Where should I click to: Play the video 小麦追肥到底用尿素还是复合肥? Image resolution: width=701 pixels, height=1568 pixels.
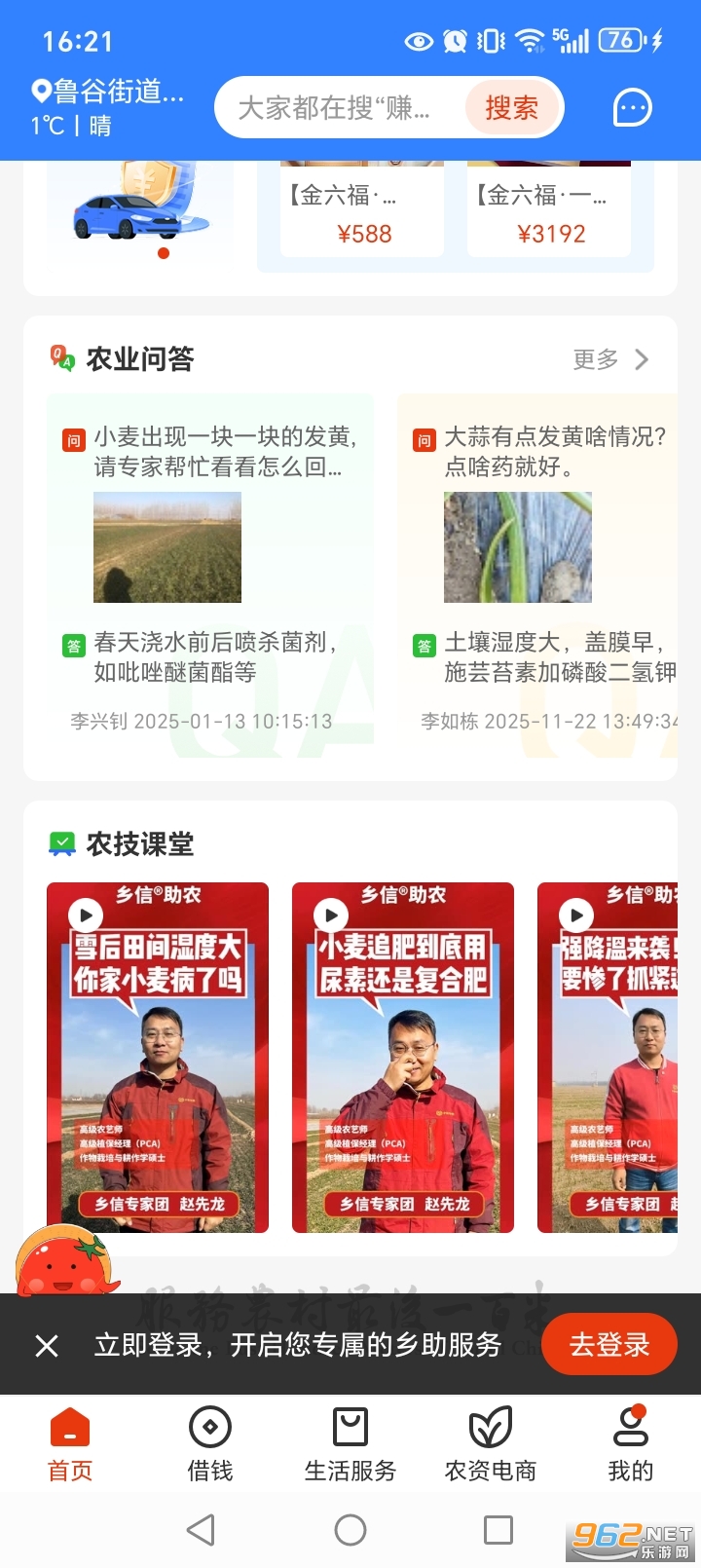pos(403,1057)
